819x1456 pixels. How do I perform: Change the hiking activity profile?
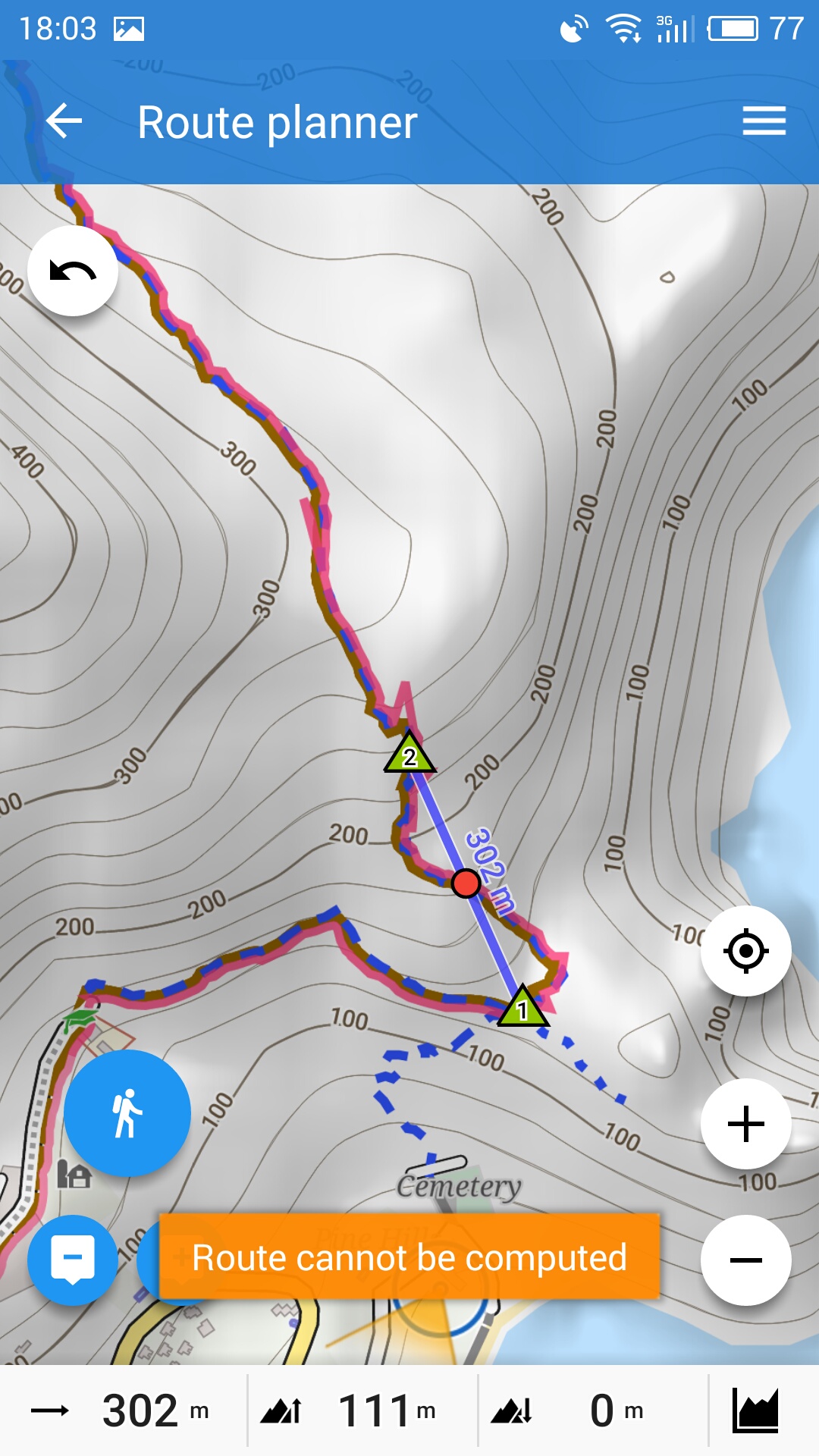[127, 1112]
